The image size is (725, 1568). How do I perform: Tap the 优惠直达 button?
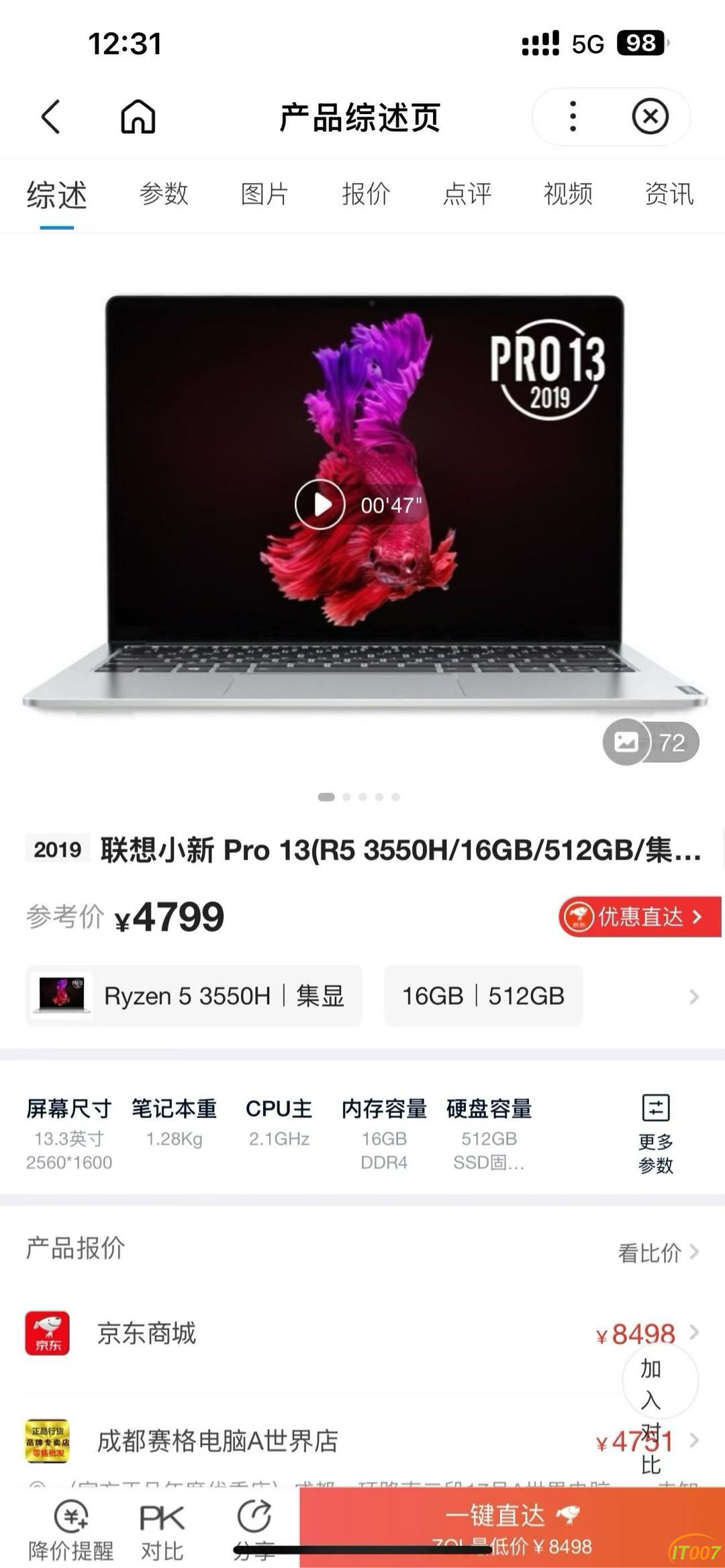(639, 917)
